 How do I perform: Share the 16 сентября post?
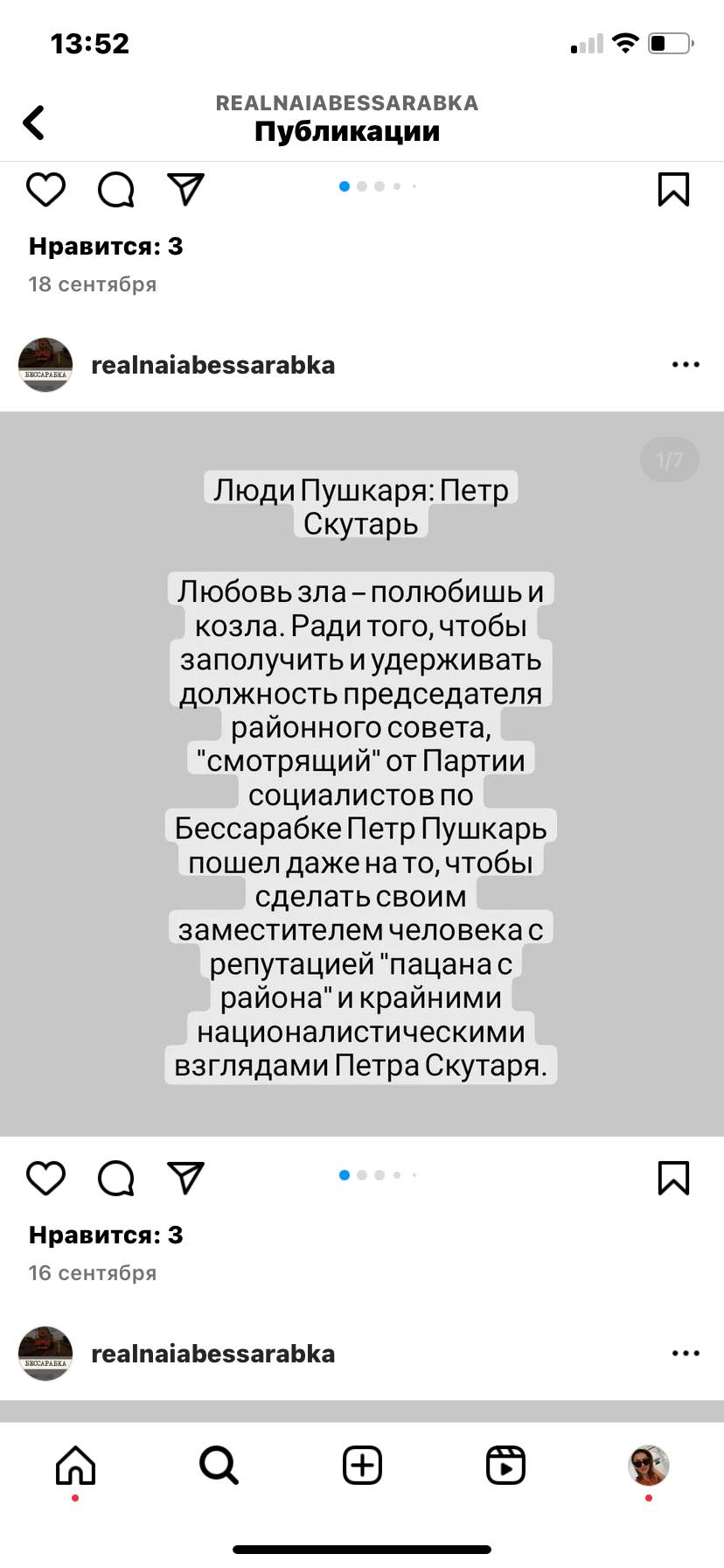point(185,1178)
